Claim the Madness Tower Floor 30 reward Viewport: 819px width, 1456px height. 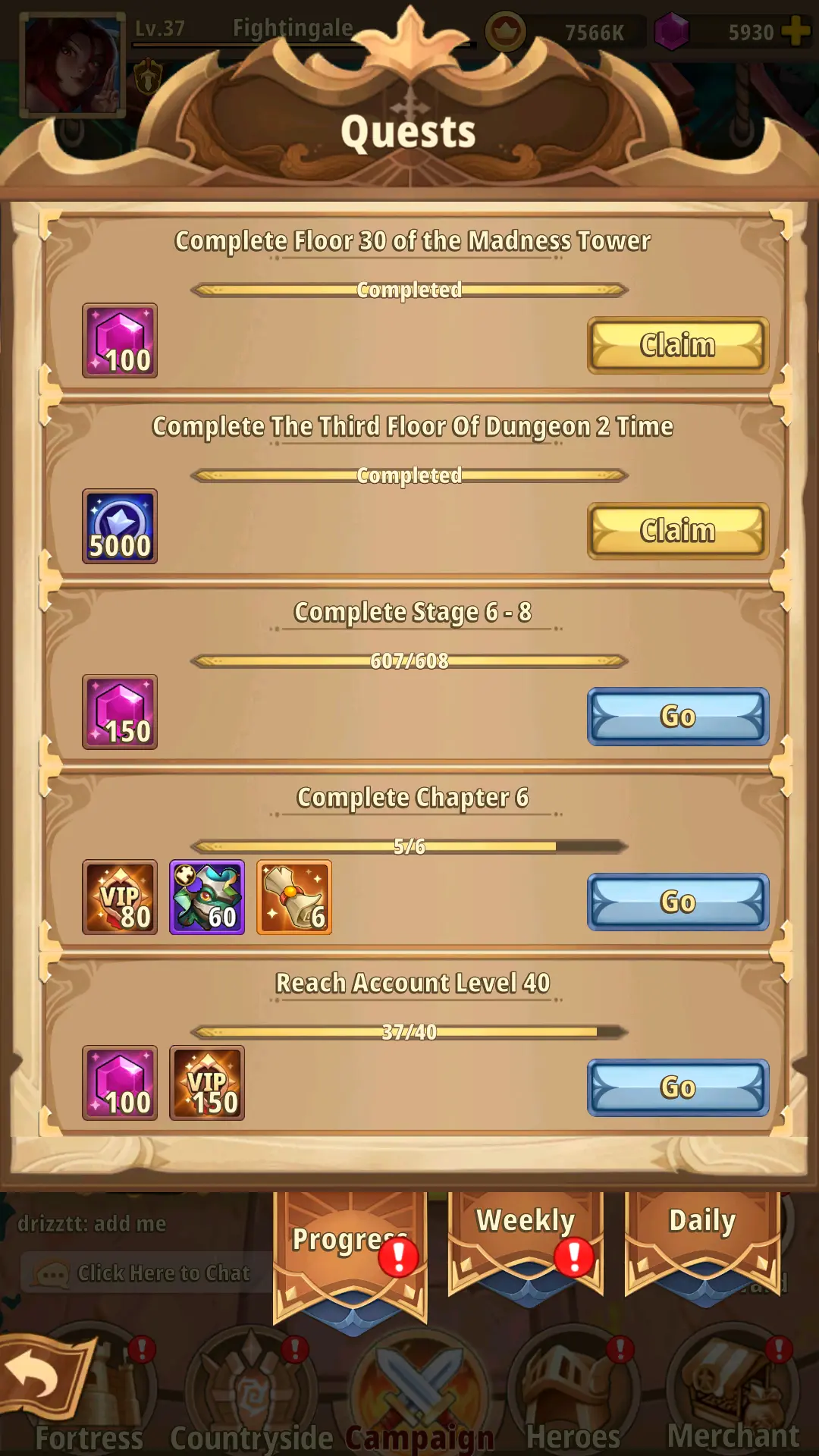[x=677, y=345]
